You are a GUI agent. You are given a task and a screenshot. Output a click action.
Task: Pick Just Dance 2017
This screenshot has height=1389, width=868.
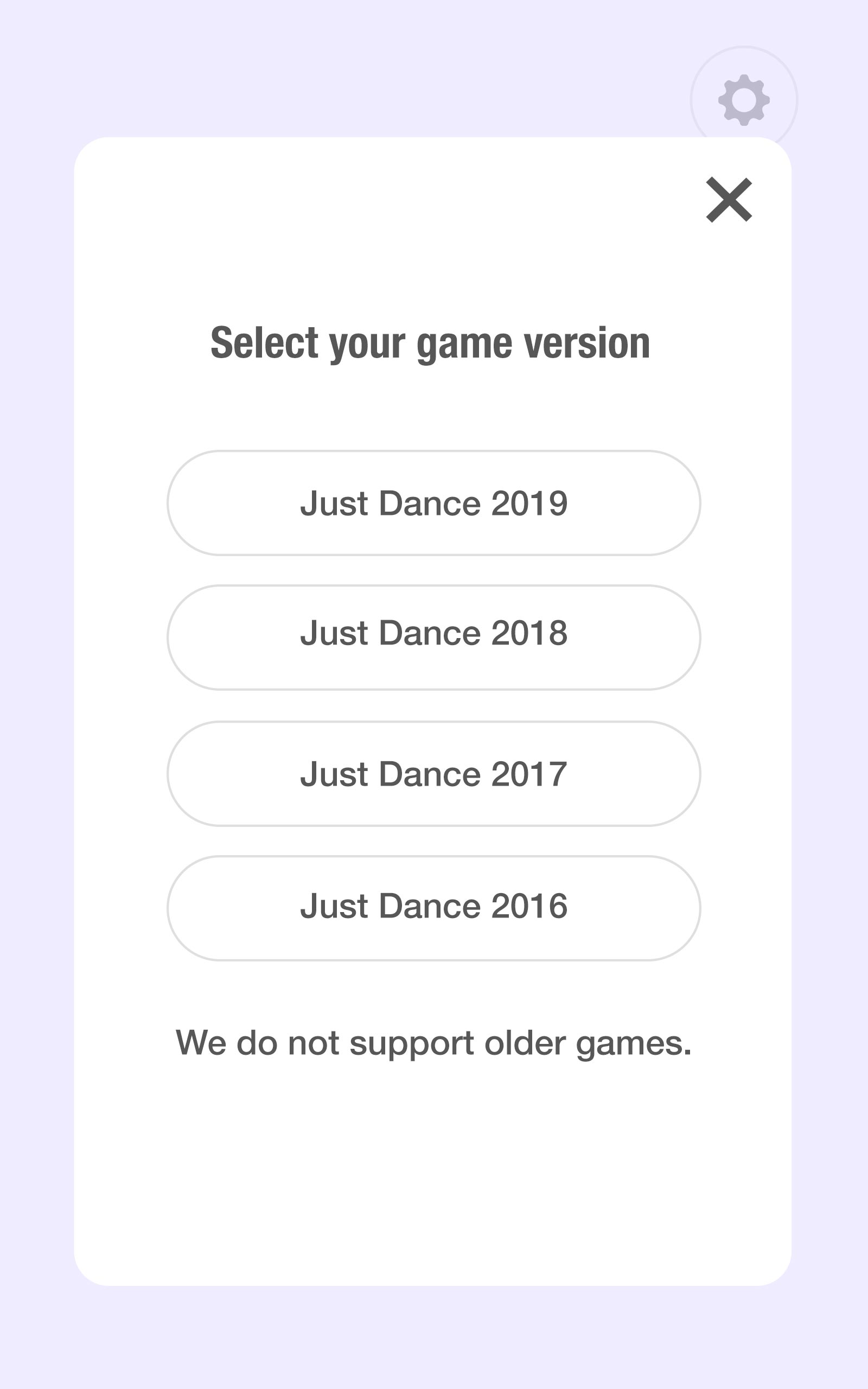click(433, 773)
